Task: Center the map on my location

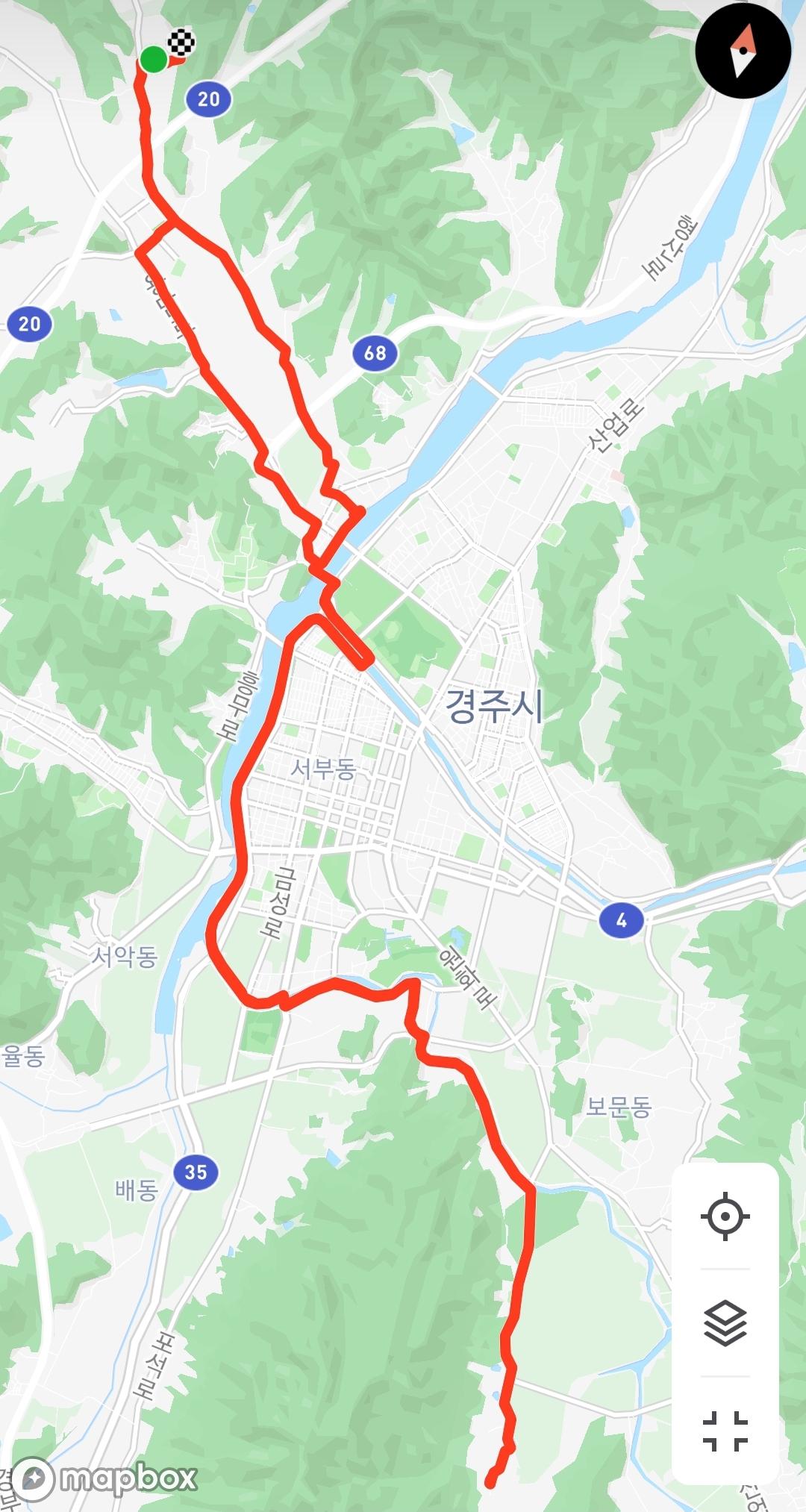Action: point(725,1216)
